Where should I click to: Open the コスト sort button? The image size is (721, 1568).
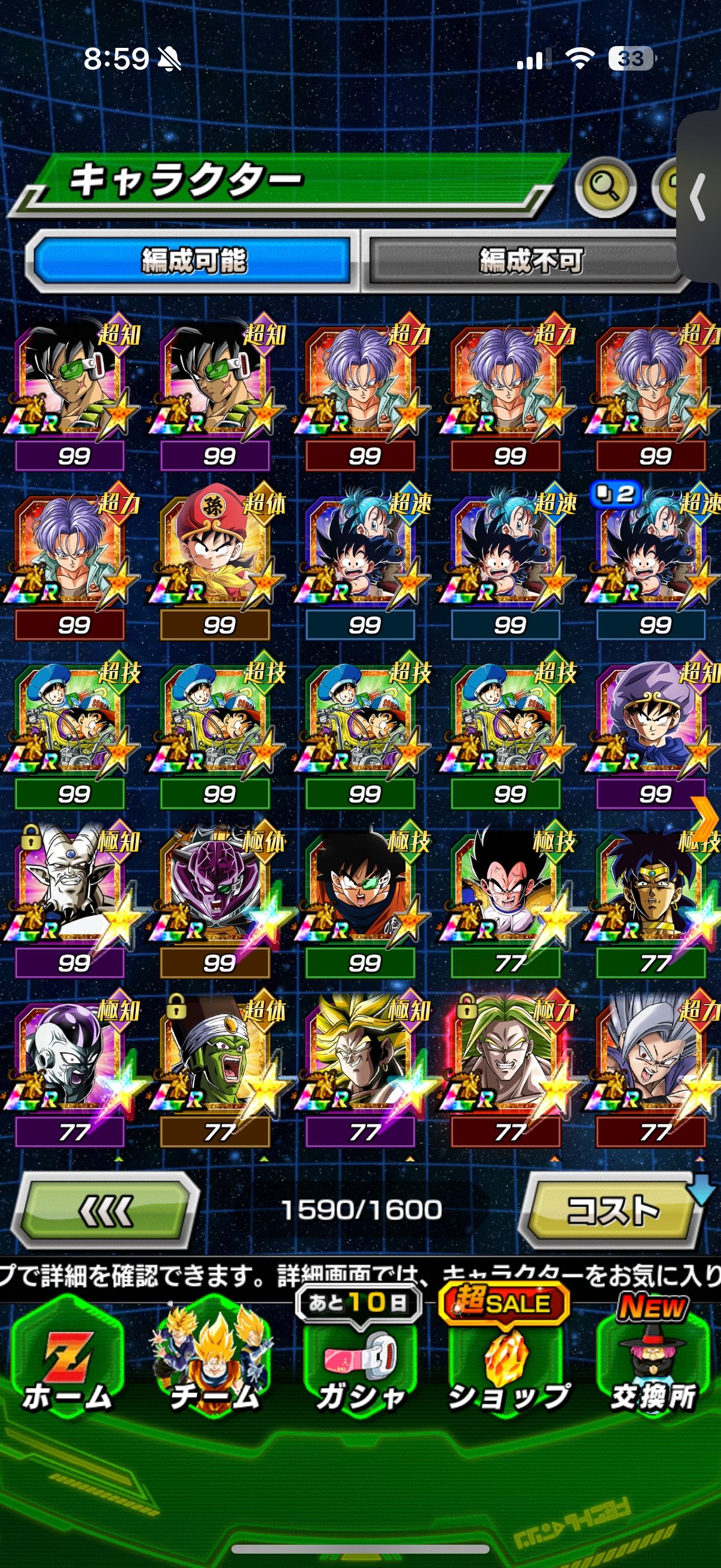tap(612, 1210)
